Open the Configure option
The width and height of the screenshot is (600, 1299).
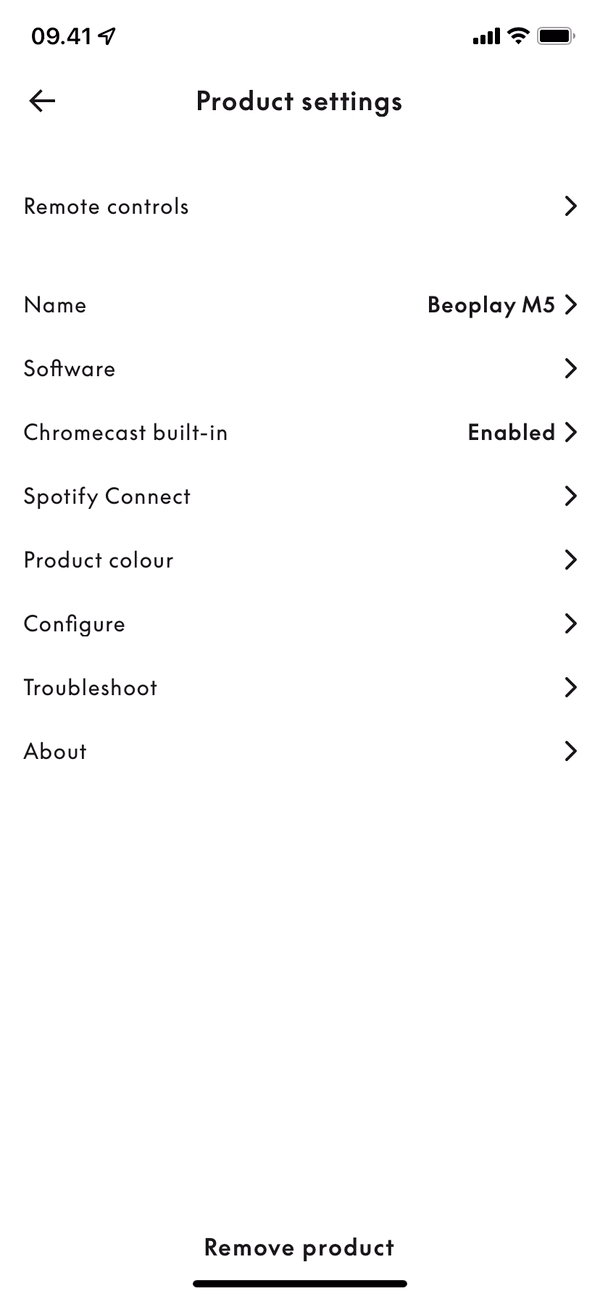pyautogui.click(x=300, y=624)
